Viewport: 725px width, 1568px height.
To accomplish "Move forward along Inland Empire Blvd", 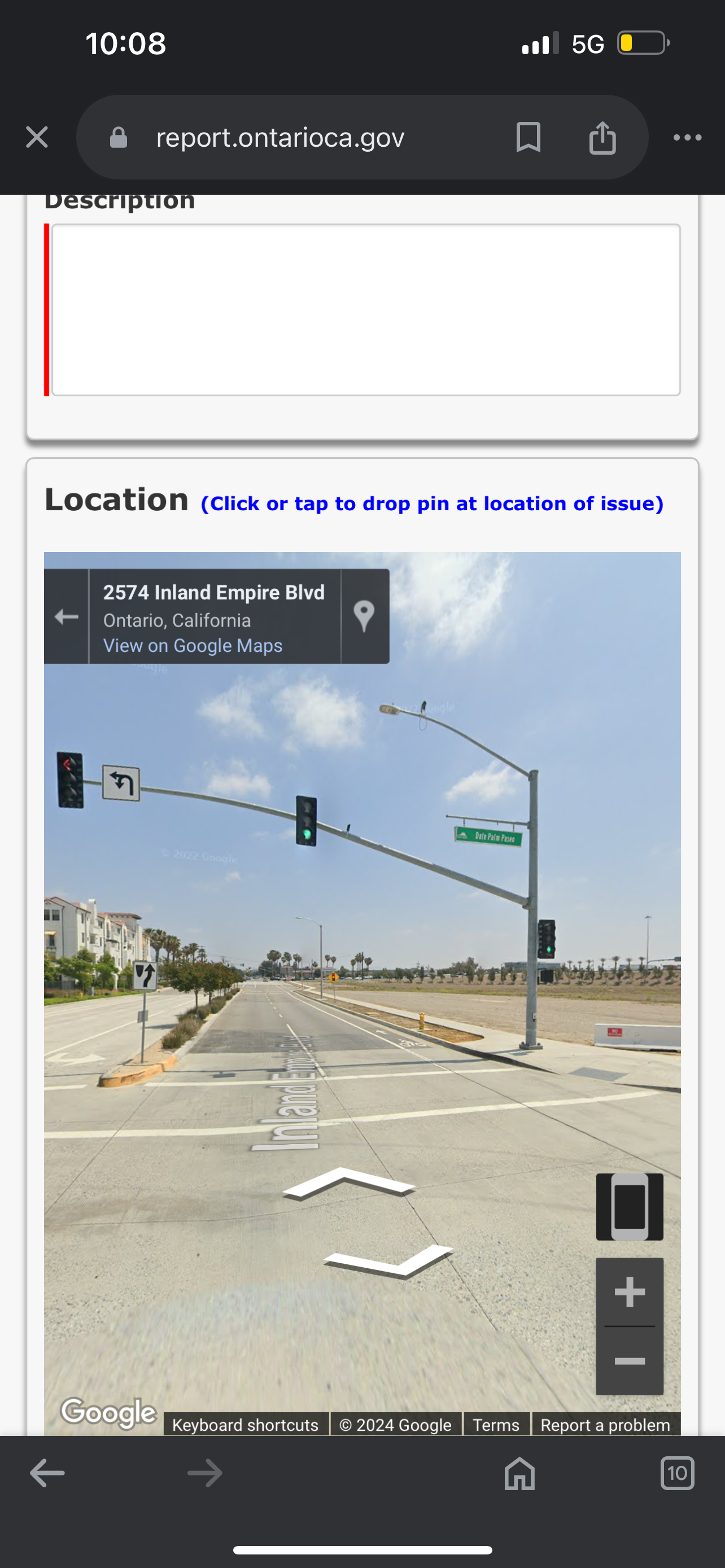I will [350, 1184].
